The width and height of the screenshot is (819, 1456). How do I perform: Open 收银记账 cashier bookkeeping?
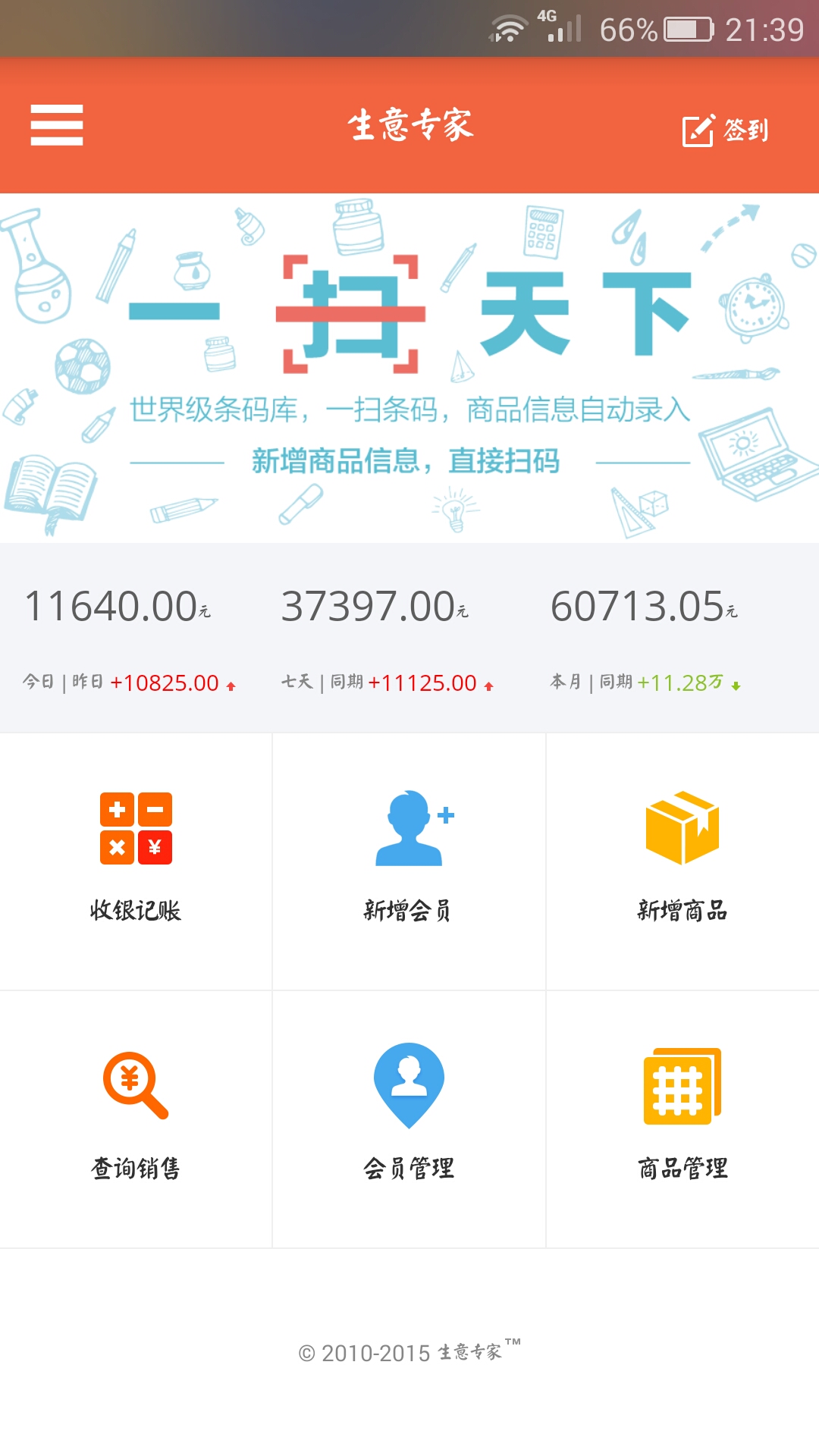click(x=136, y=861)
